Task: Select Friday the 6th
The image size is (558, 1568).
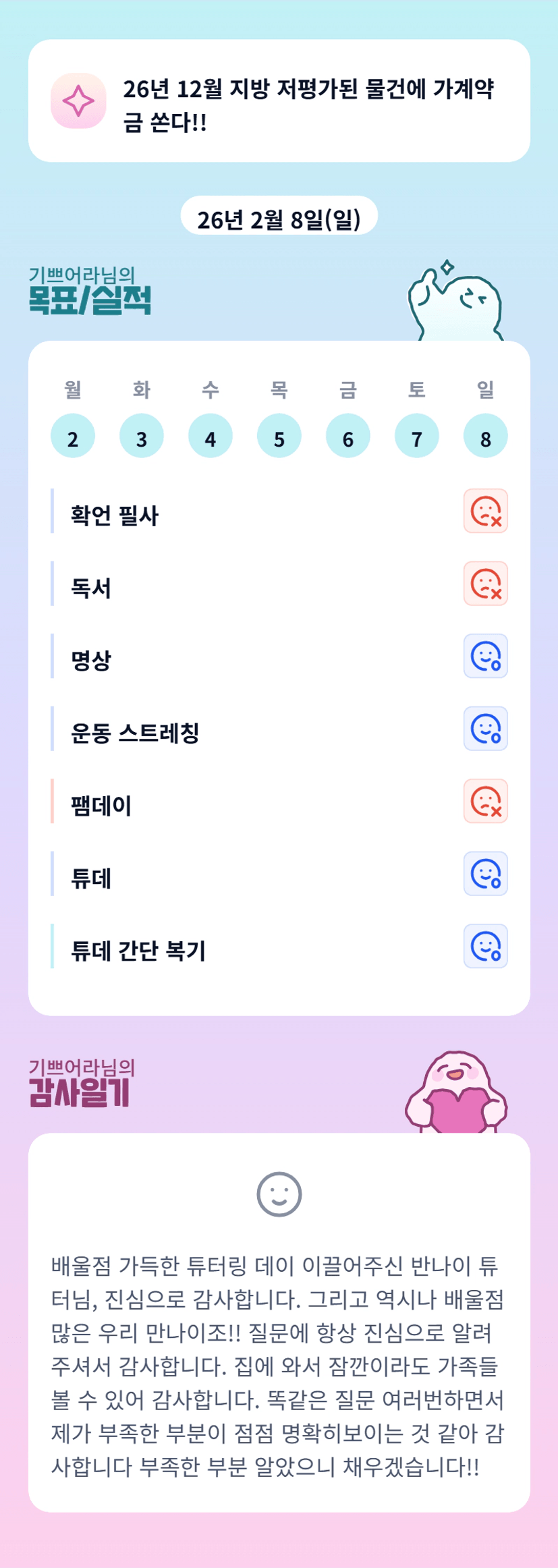Action: 348,436
